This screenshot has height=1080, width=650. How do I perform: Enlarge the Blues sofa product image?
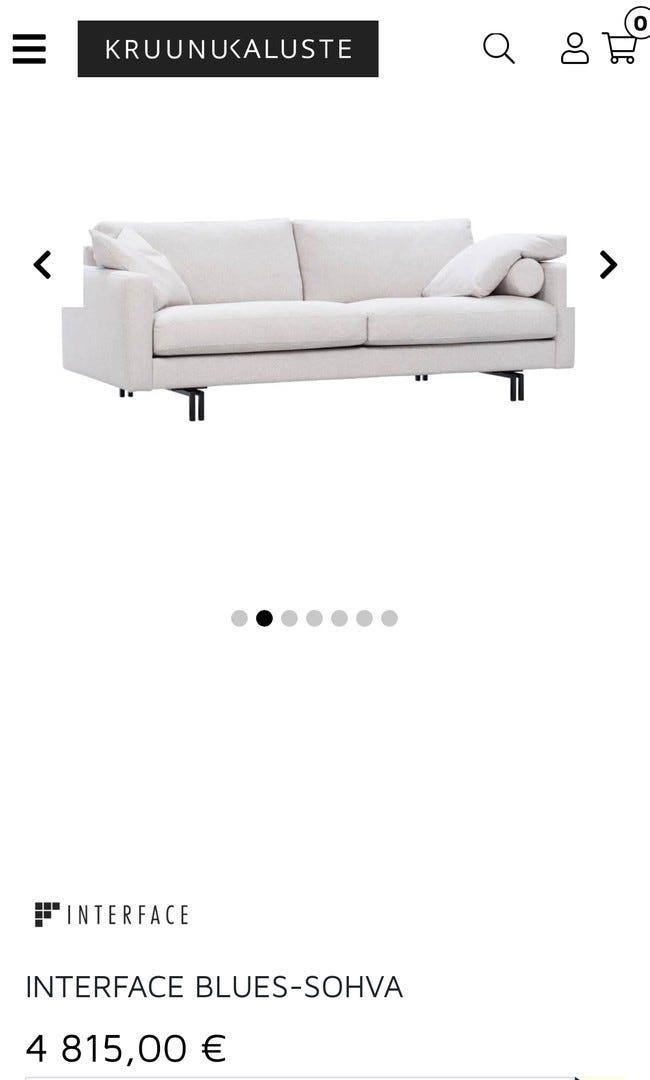point(318,320)
